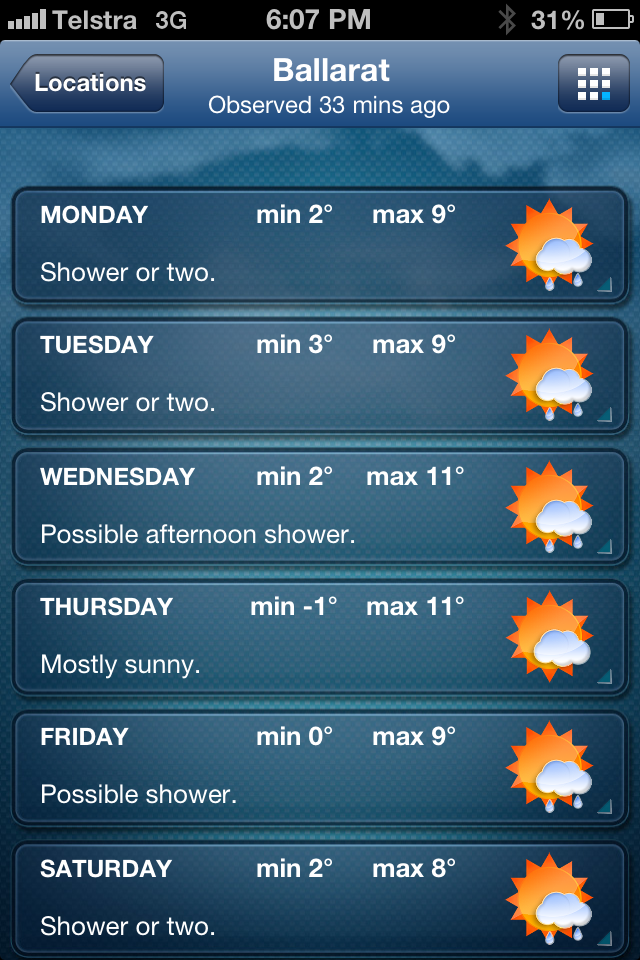
Task: Expand the Tuesday forecast card
Action: [x=318, y=374]
